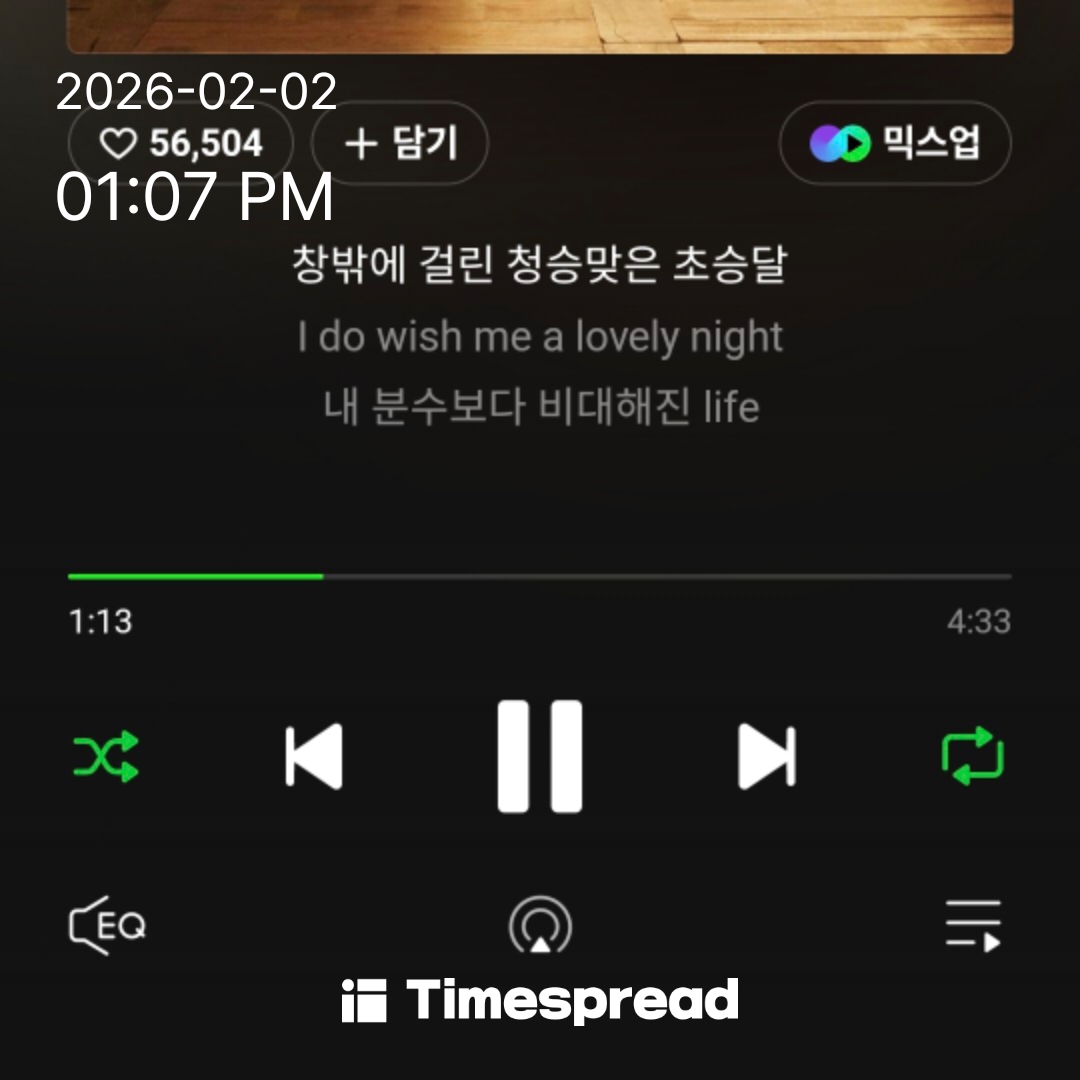Skip to the next track
The image size is (1080, 1080).
(767, 756)
